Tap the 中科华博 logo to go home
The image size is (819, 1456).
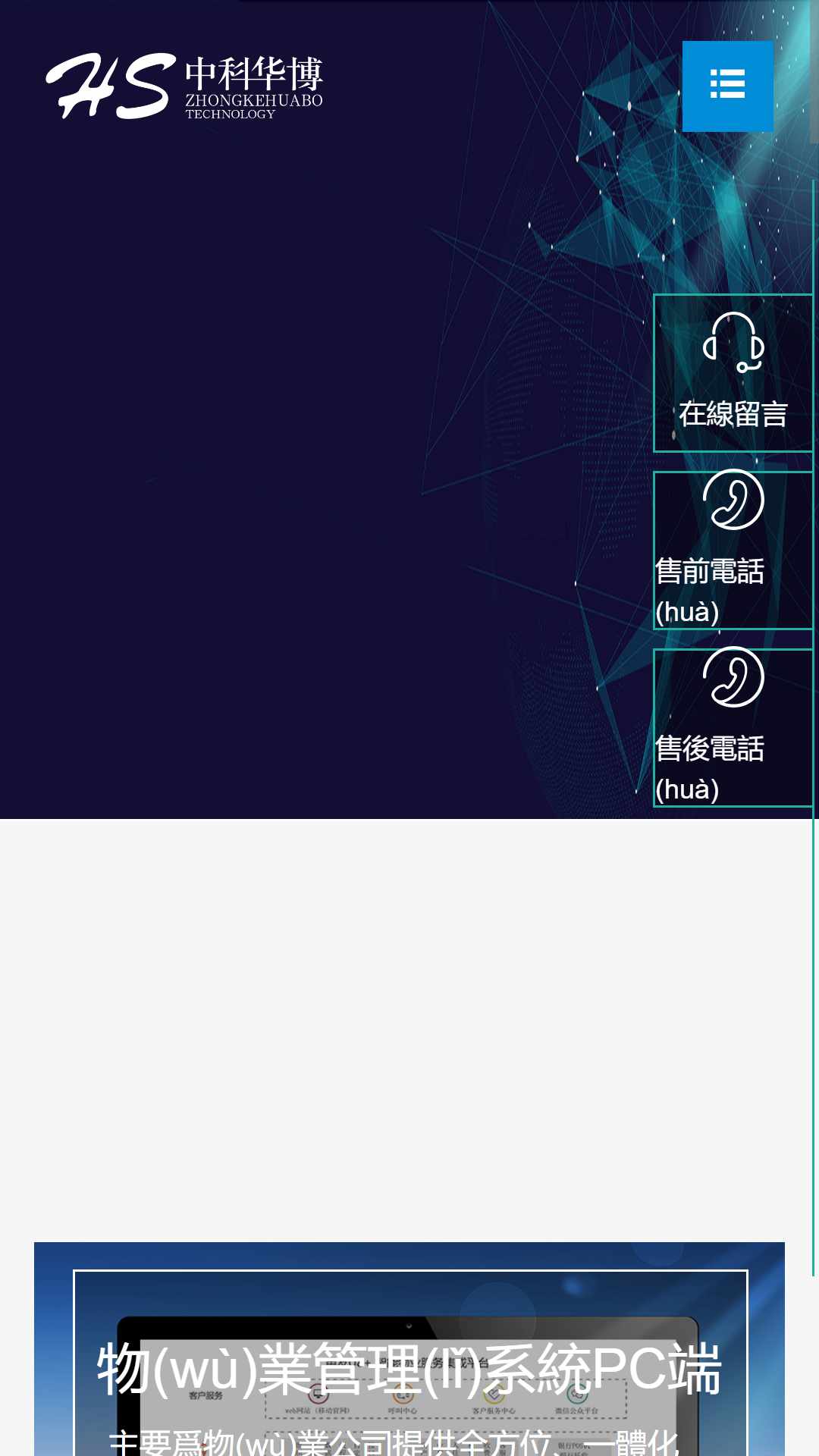[184, 86]
